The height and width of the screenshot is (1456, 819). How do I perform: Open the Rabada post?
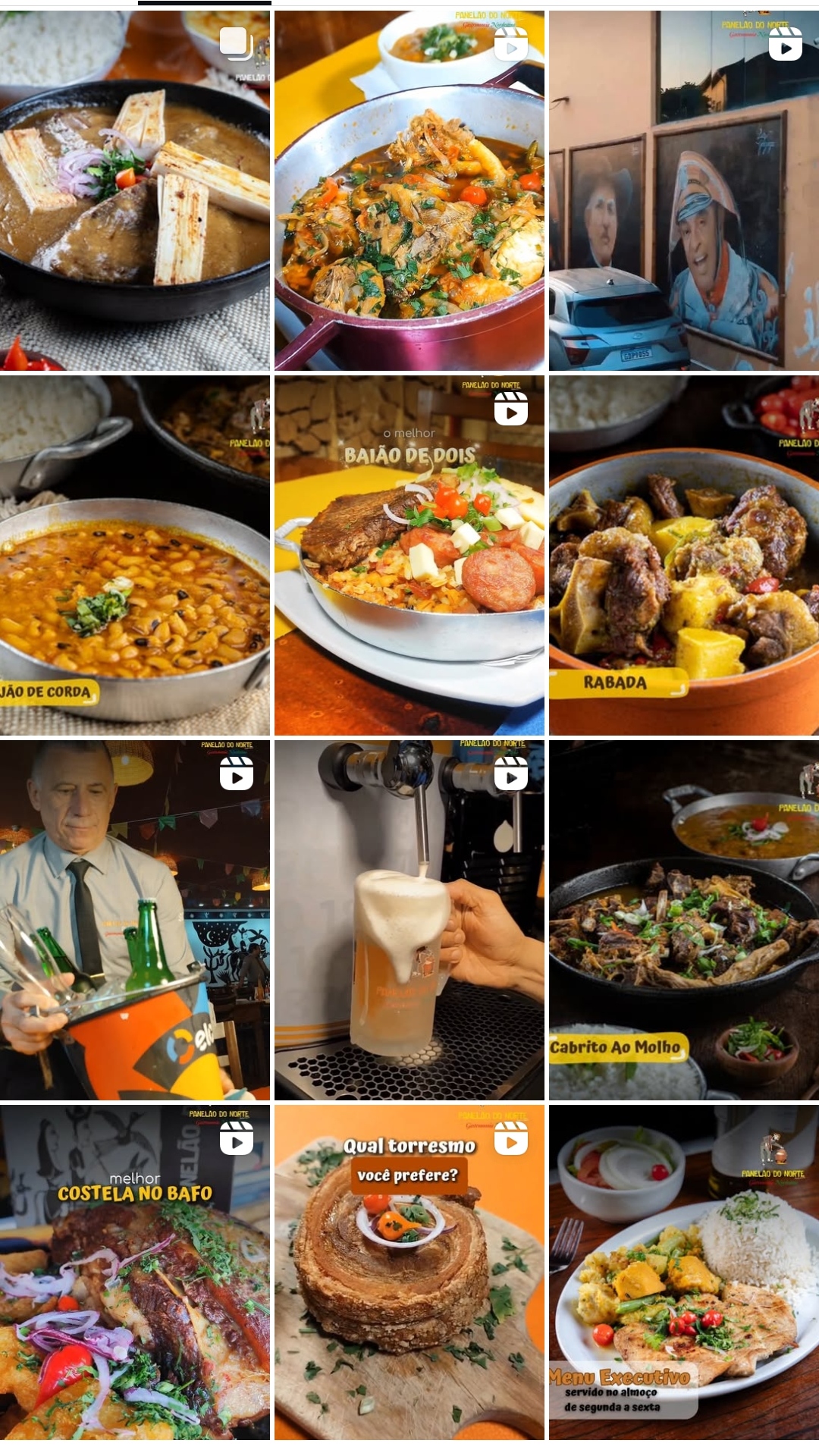(x=684, y=555)
